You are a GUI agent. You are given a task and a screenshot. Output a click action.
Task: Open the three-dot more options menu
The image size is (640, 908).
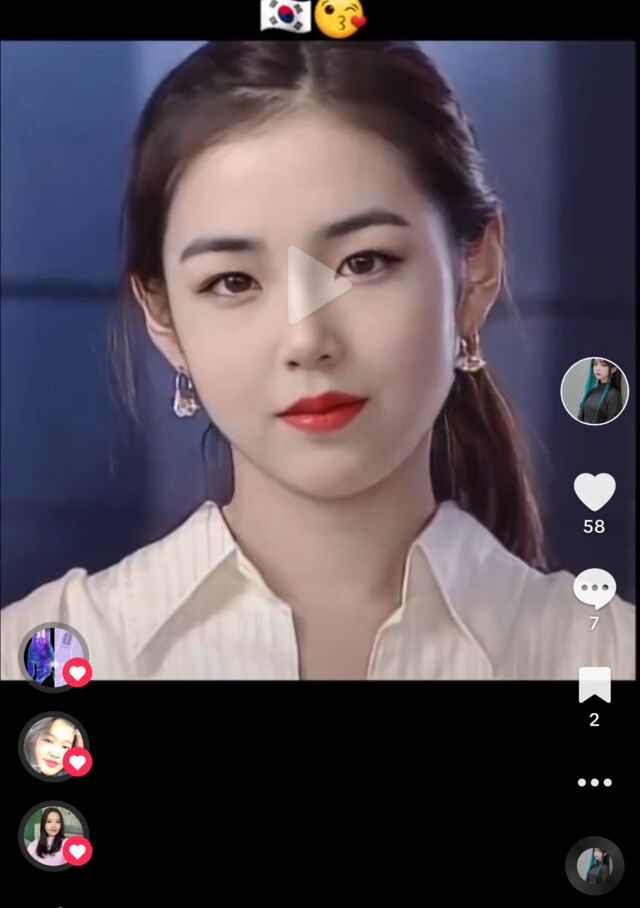pyautogui.click(x=594, y=783)
